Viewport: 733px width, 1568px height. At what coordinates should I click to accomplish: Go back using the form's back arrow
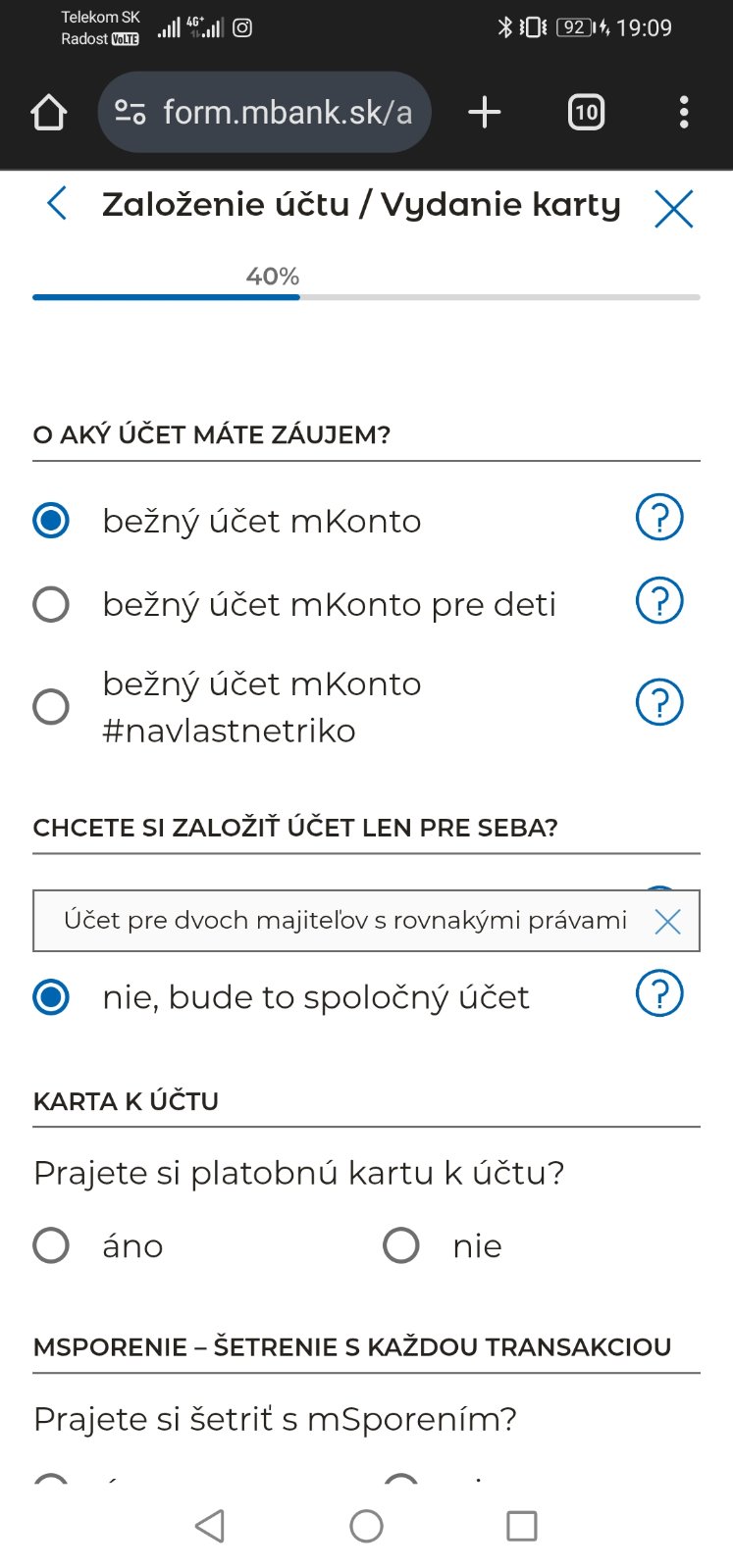(x=57, y=204)
